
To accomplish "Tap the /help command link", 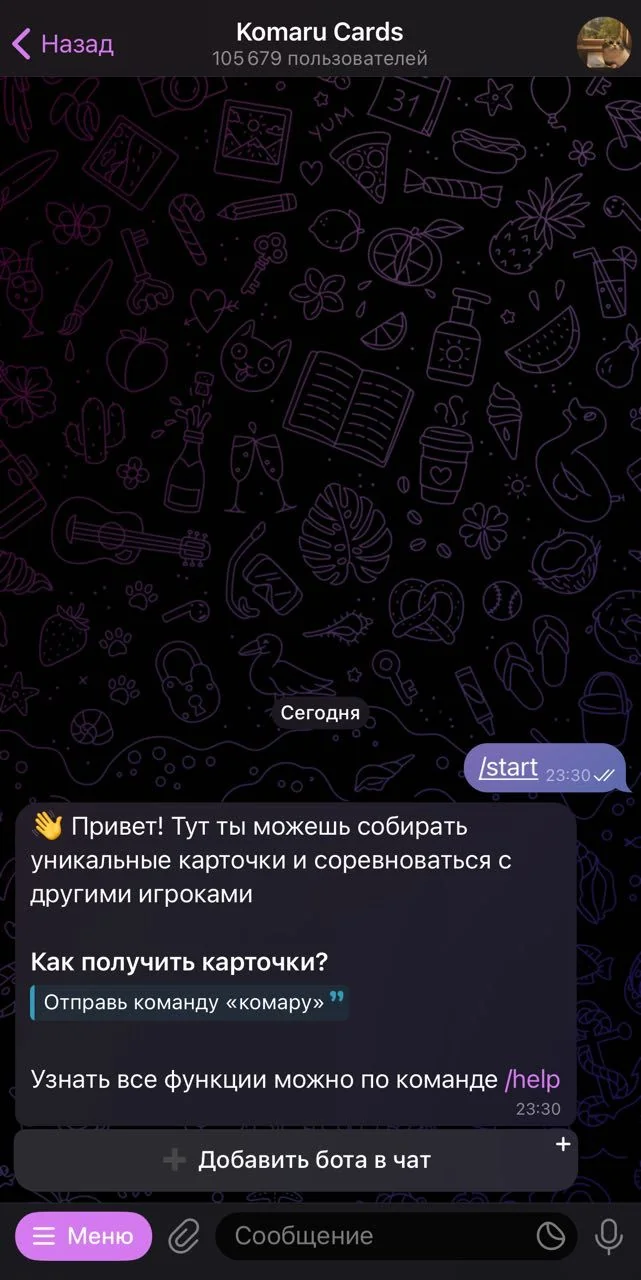I will coord(533,1079).
